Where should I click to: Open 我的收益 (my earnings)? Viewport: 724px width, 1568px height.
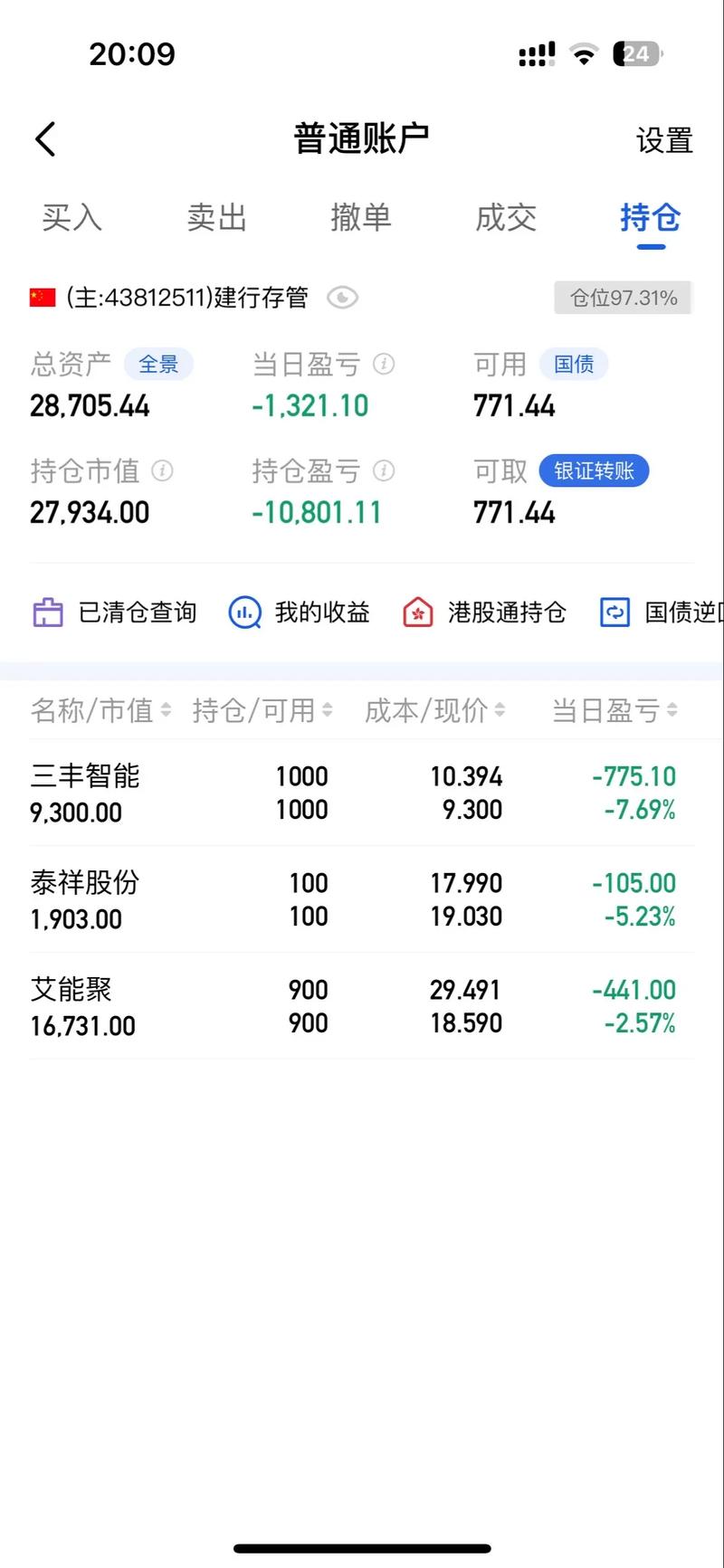click(x=300, y=613)
